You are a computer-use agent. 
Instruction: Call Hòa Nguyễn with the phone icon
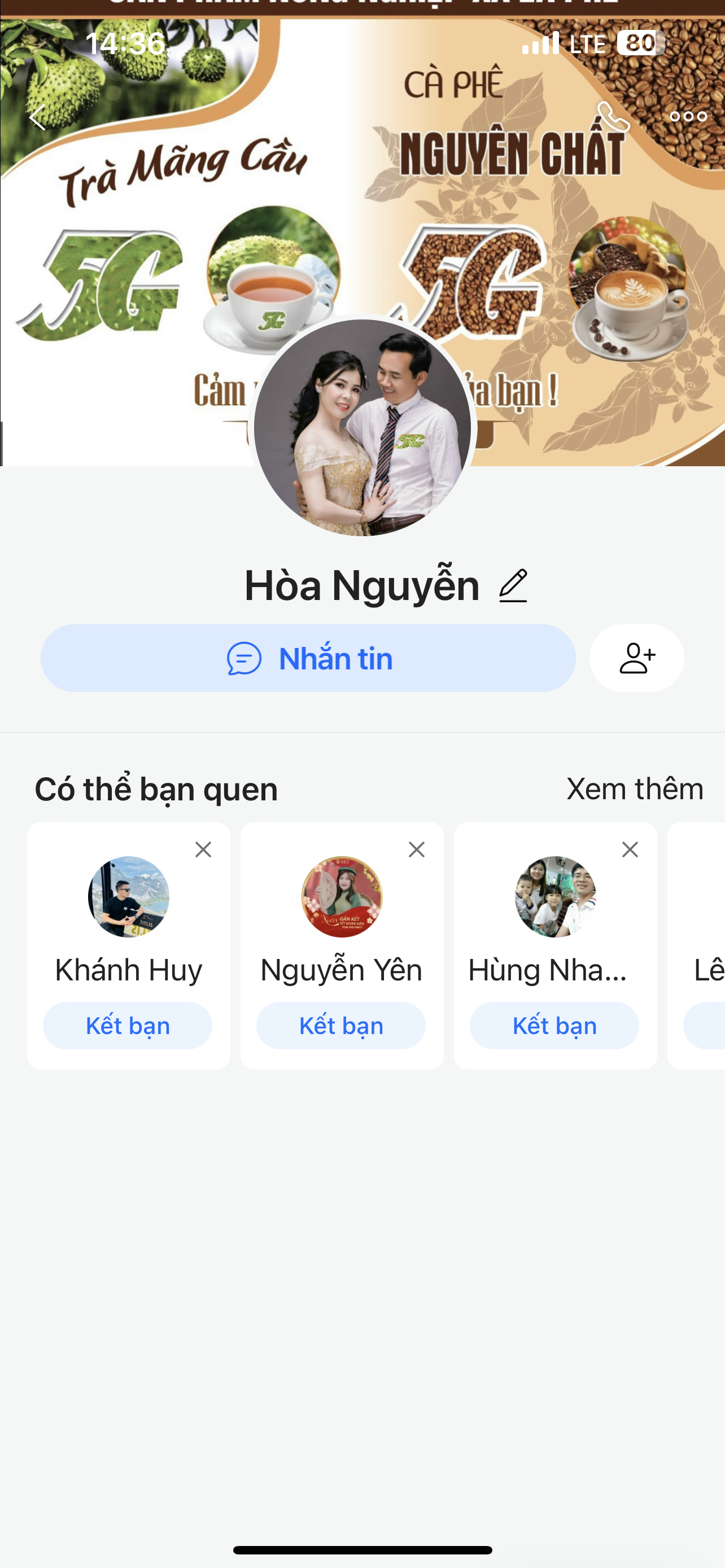coord(613,117)
